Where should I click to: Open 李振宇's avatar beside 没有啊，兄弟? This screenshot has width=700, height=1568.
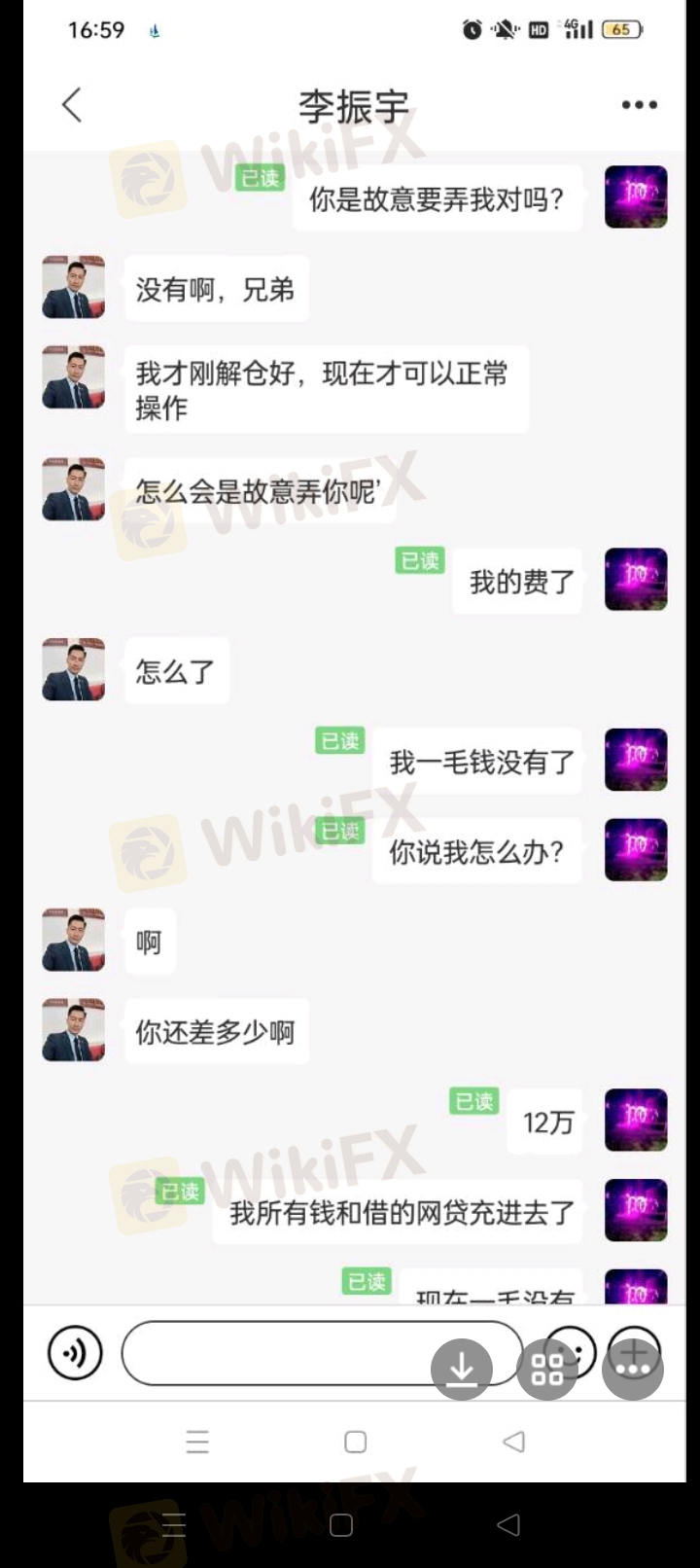coord(74,288)
